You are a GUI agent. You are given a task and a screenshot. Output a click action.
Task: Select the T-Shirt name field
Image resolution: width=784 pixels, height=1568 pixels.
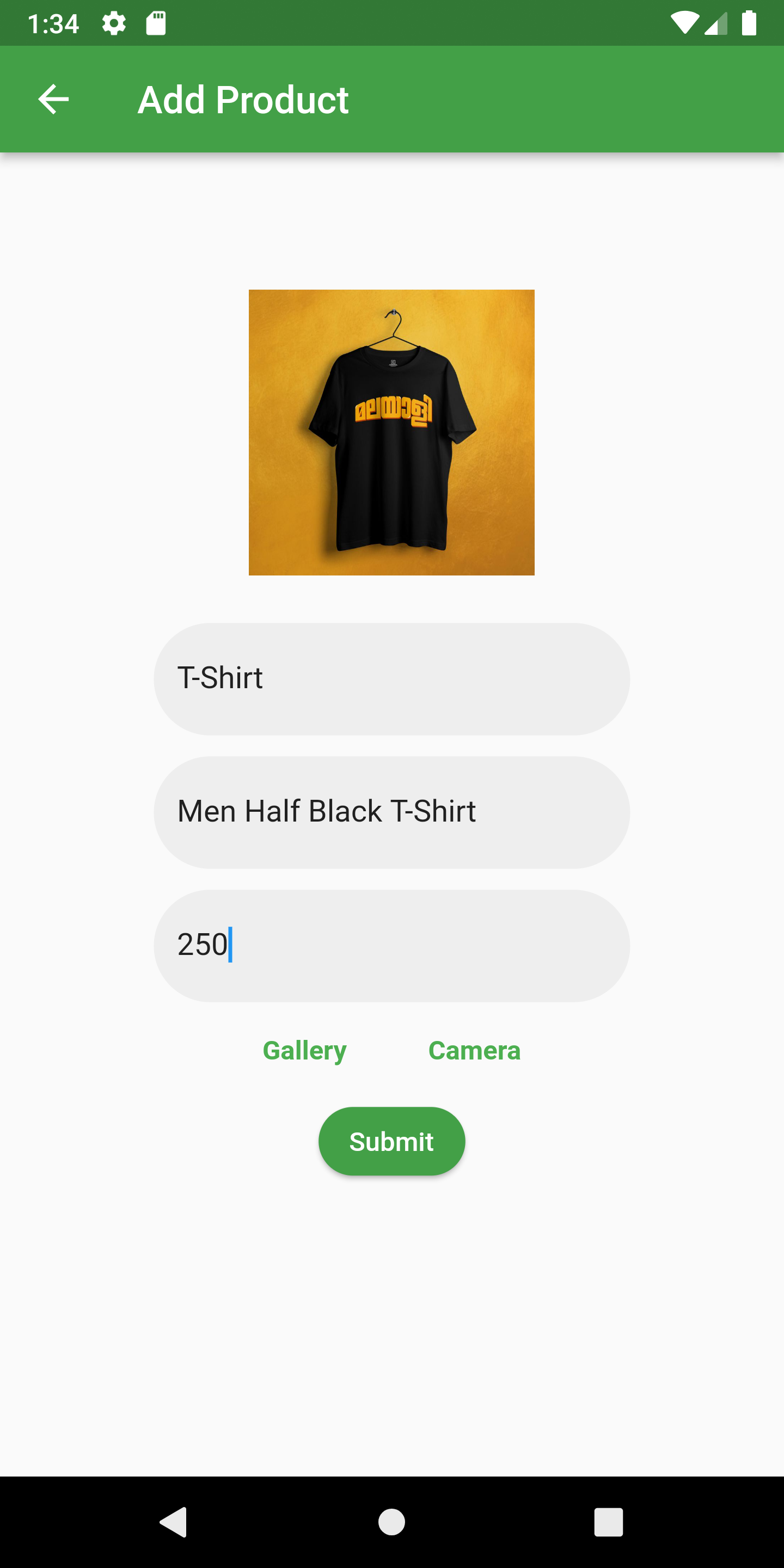(391, 677)
